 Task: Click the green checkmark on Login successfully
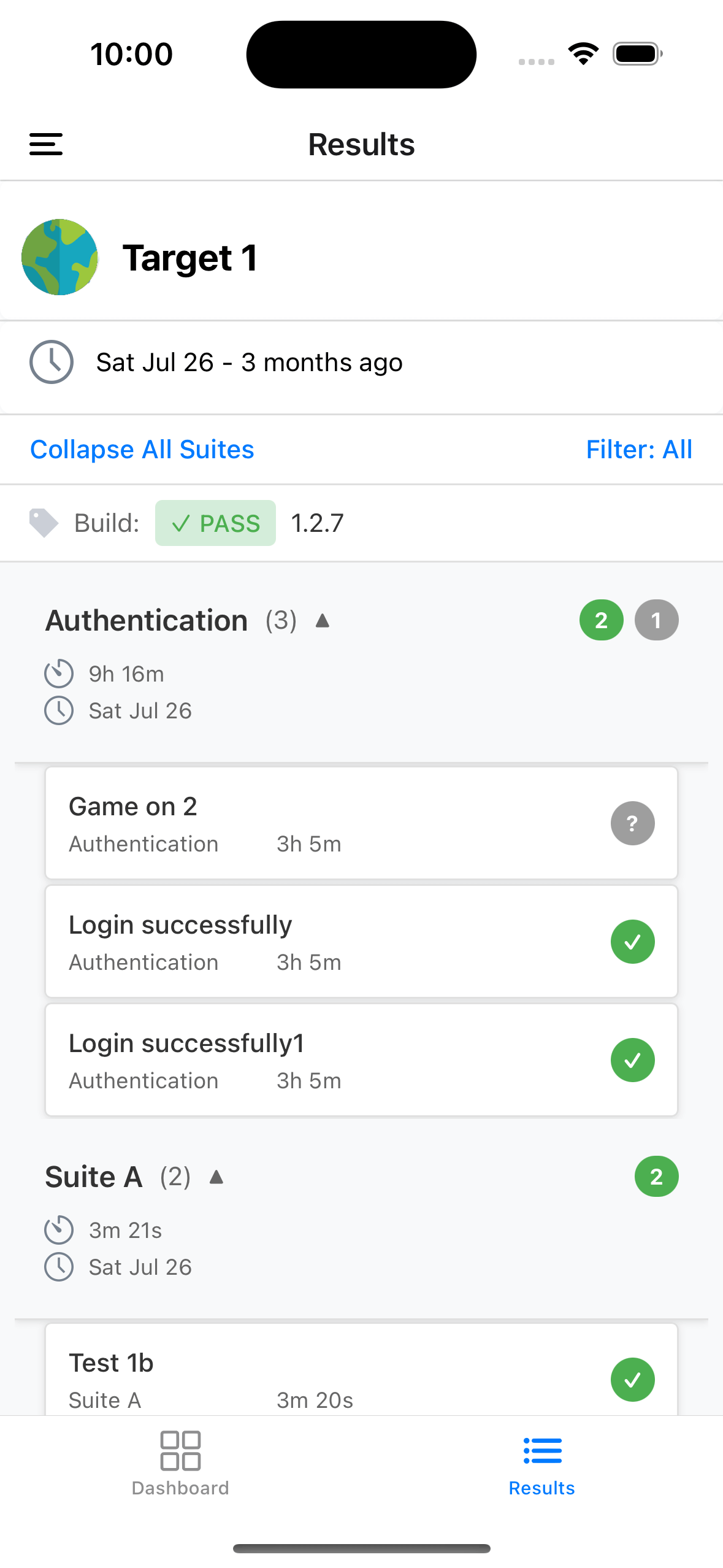pyautogui.click(x=632, y=941)
